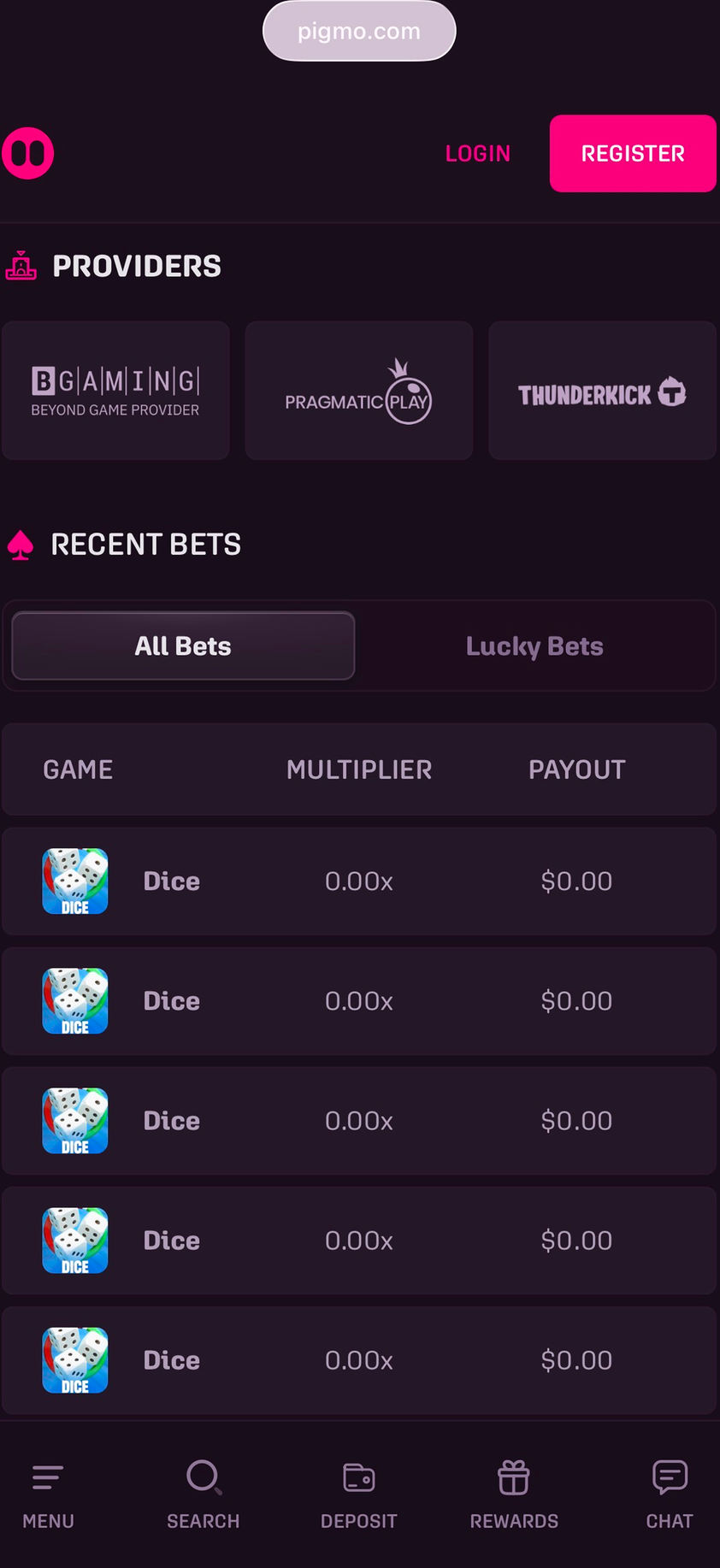720x1568 pixels.
Task: Switch to the Lucky Bets tab
Action: click(534, 646)
